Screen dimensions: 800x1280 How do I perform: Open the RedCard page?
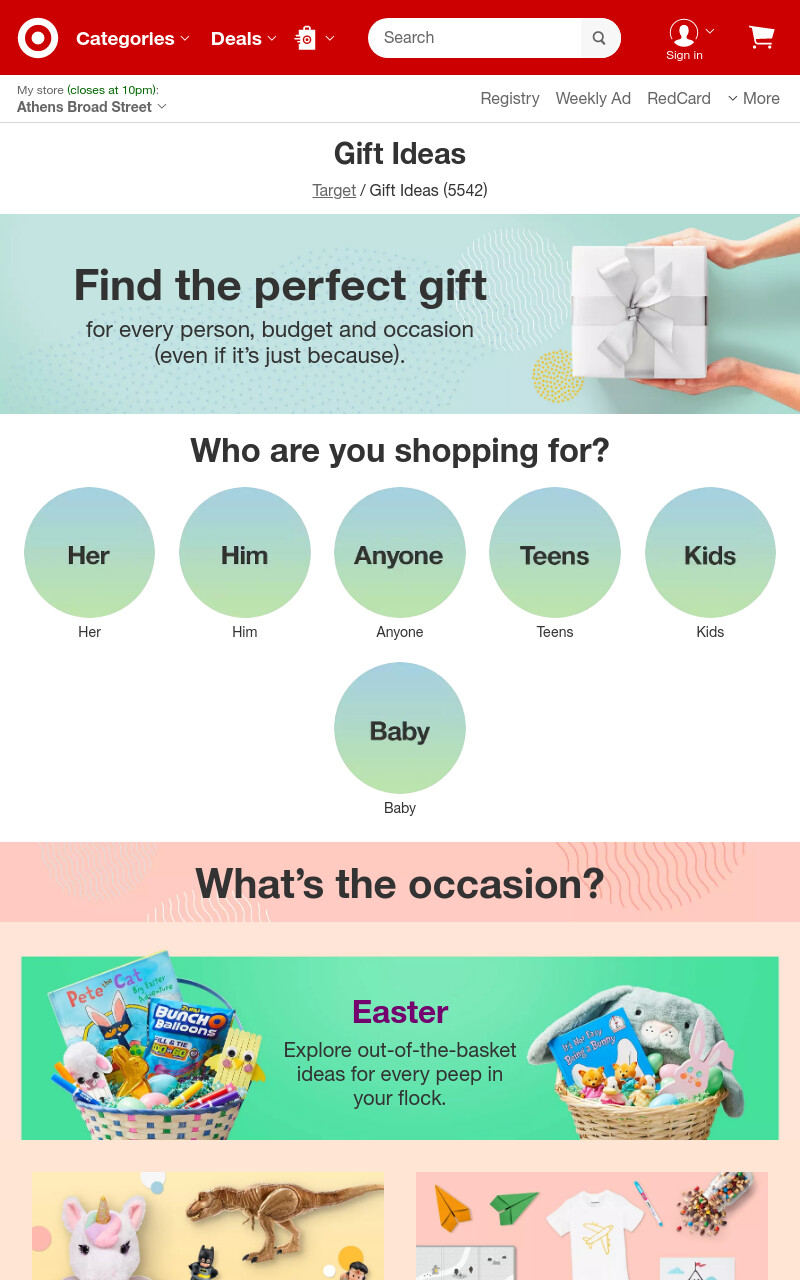pyautogui.click(x=679, y=98)
